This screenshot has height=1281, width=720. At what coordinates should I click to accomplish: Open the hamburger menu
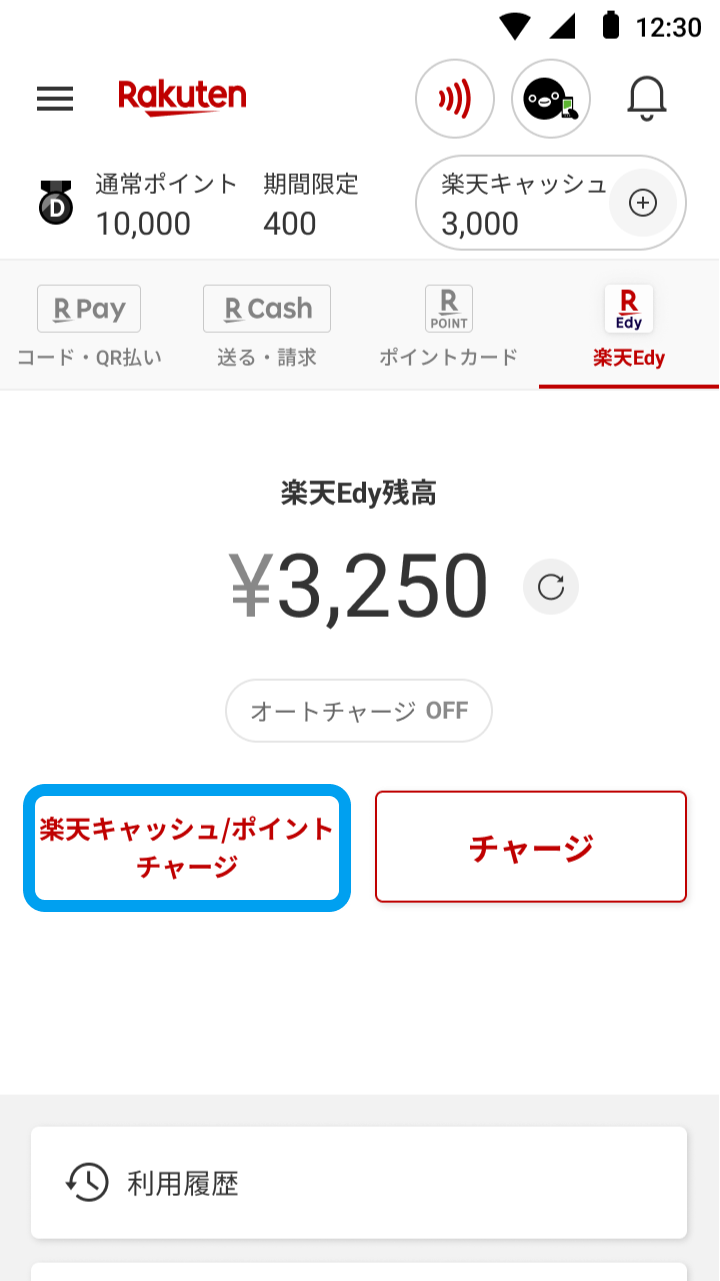coord(55,98)
